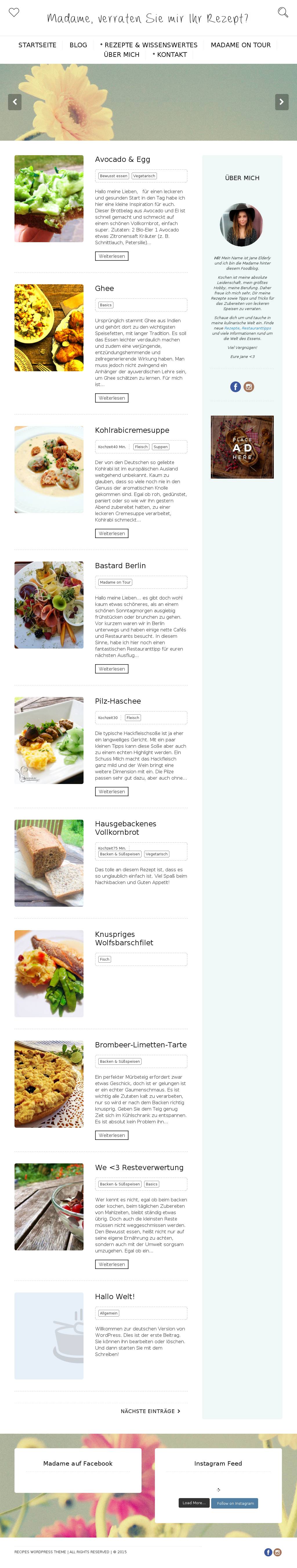Follow on Instagram button
The width and height of the screenshot is (297, 1568).
(235, 1503)
